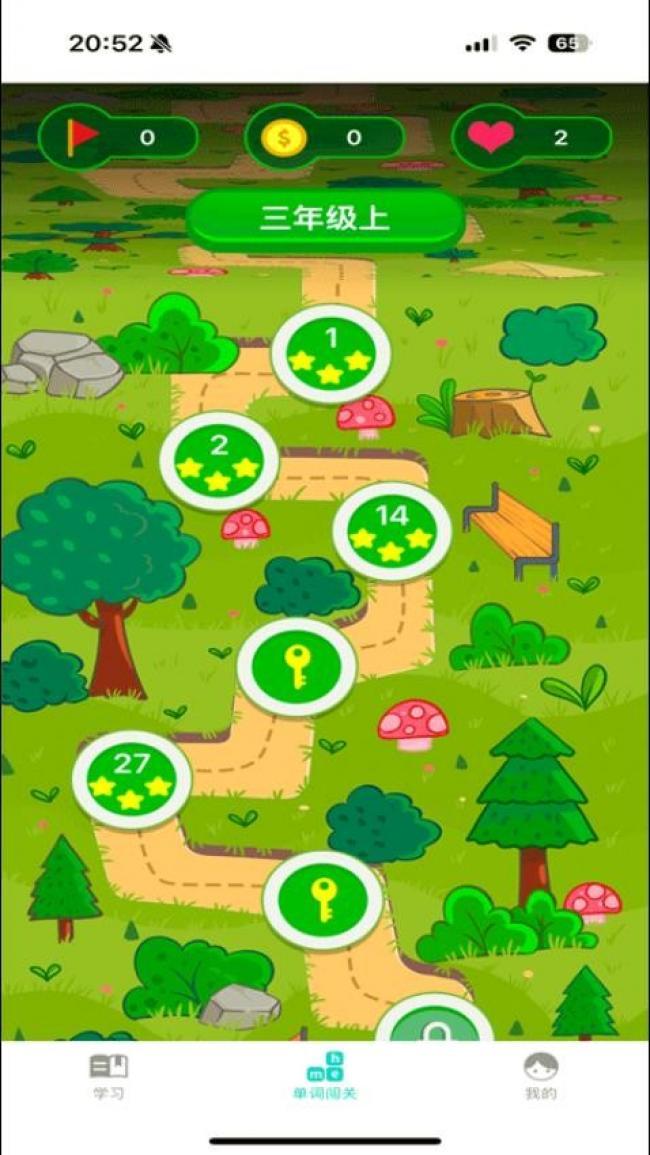Tap the 三年级上 grade button
This screenshot has width=650, height=1155.
click(325, 220)
